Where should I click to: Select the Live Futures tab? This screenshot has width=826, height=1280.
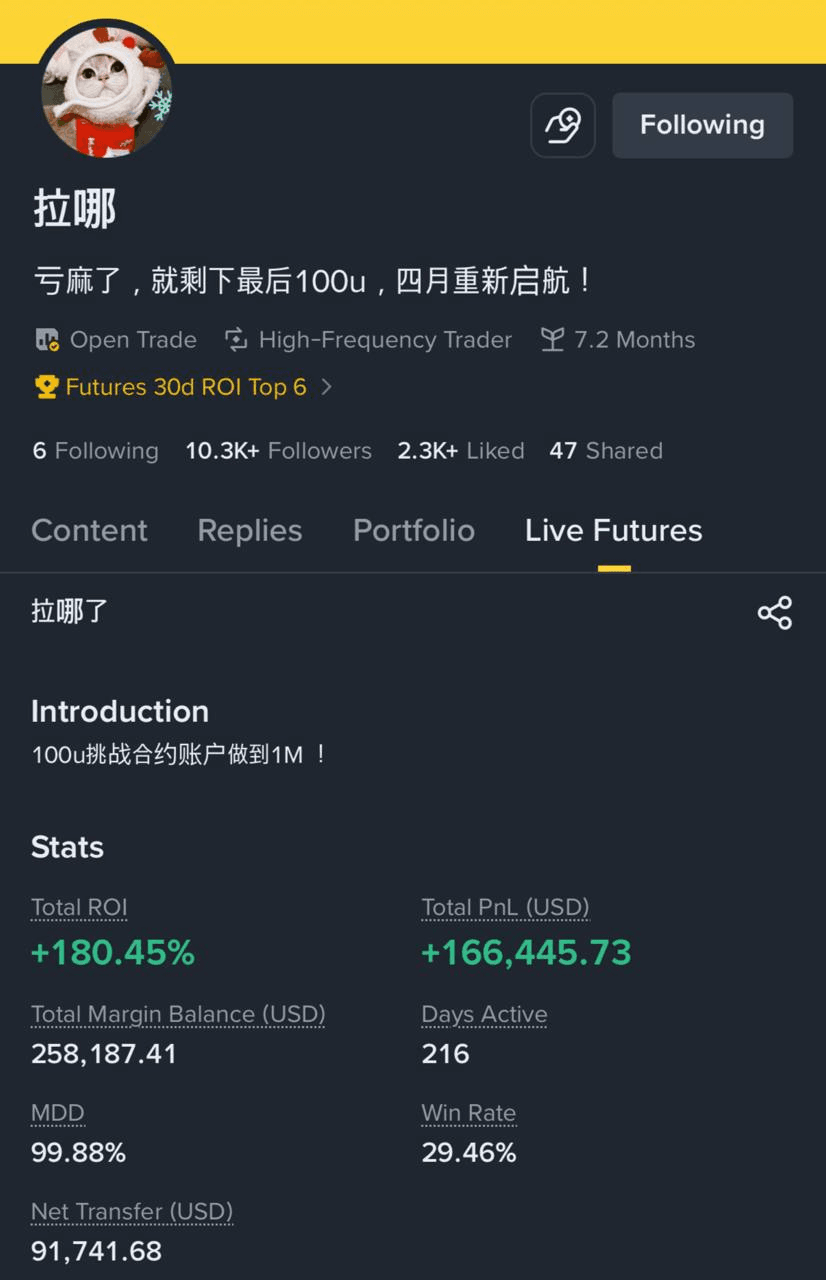coord(613,530)
